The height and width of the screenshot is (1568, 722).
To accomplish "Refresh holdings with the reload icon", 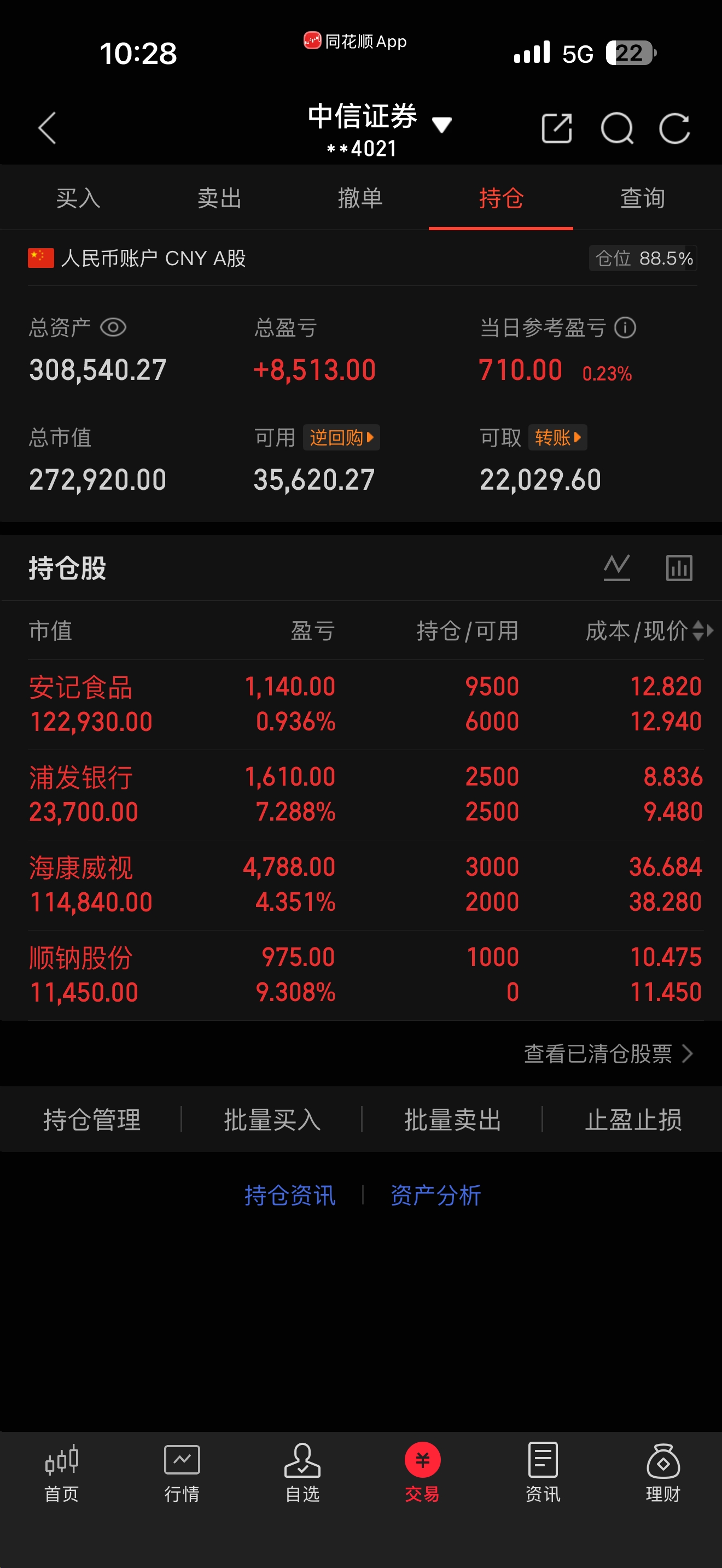I will [x=674, y=128].
